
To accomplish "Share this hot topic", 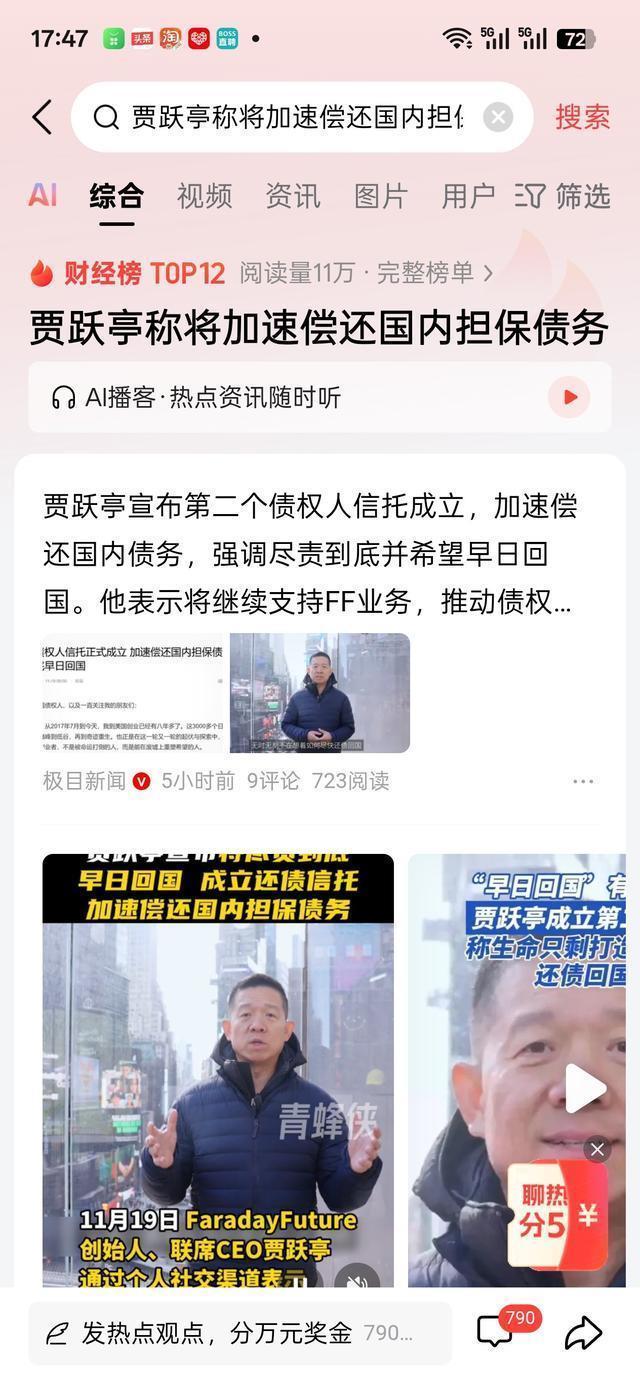I will (583, 1332).
